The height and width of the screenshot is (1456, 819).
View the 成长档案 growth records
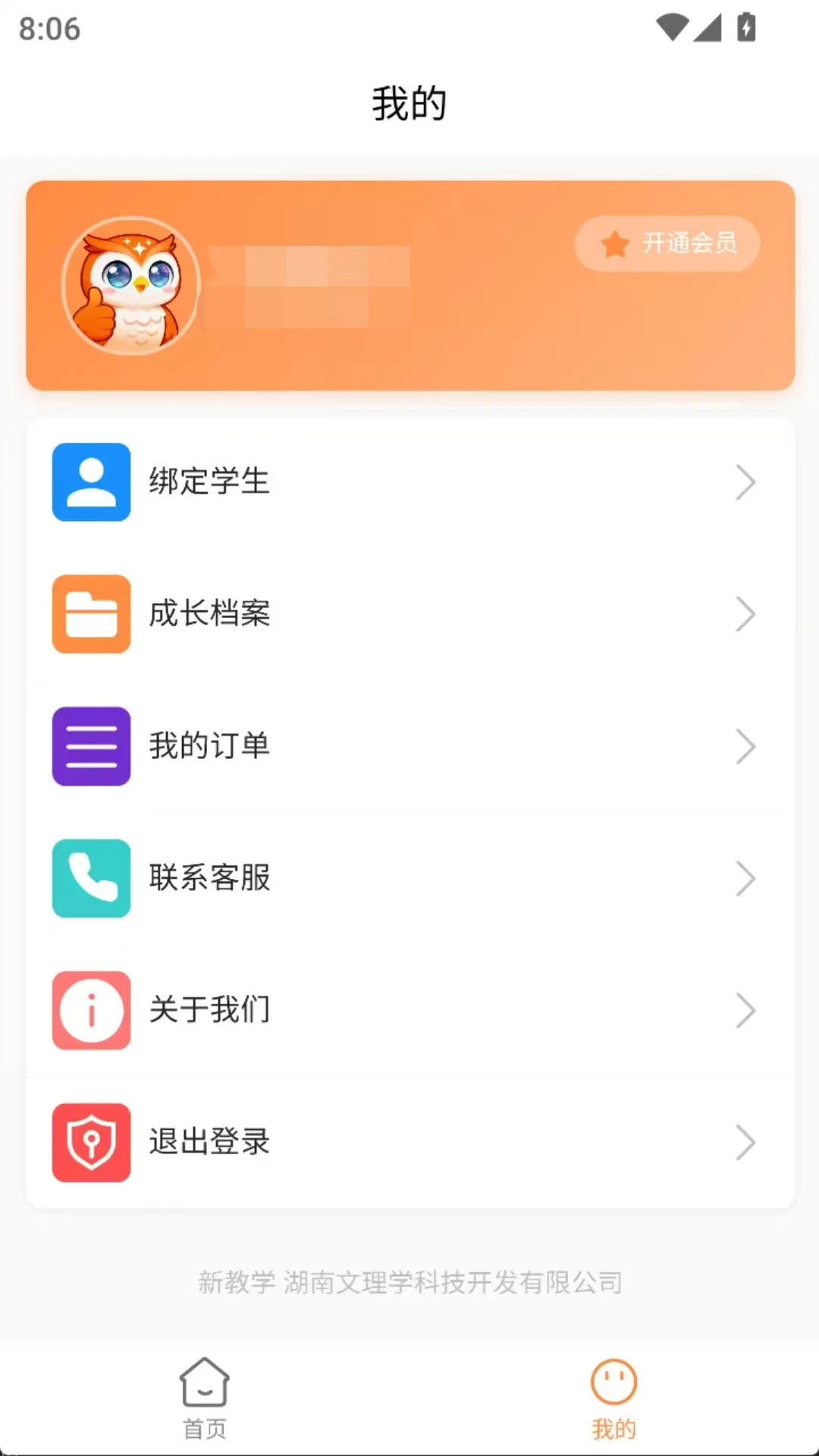(x=409, y=613)
